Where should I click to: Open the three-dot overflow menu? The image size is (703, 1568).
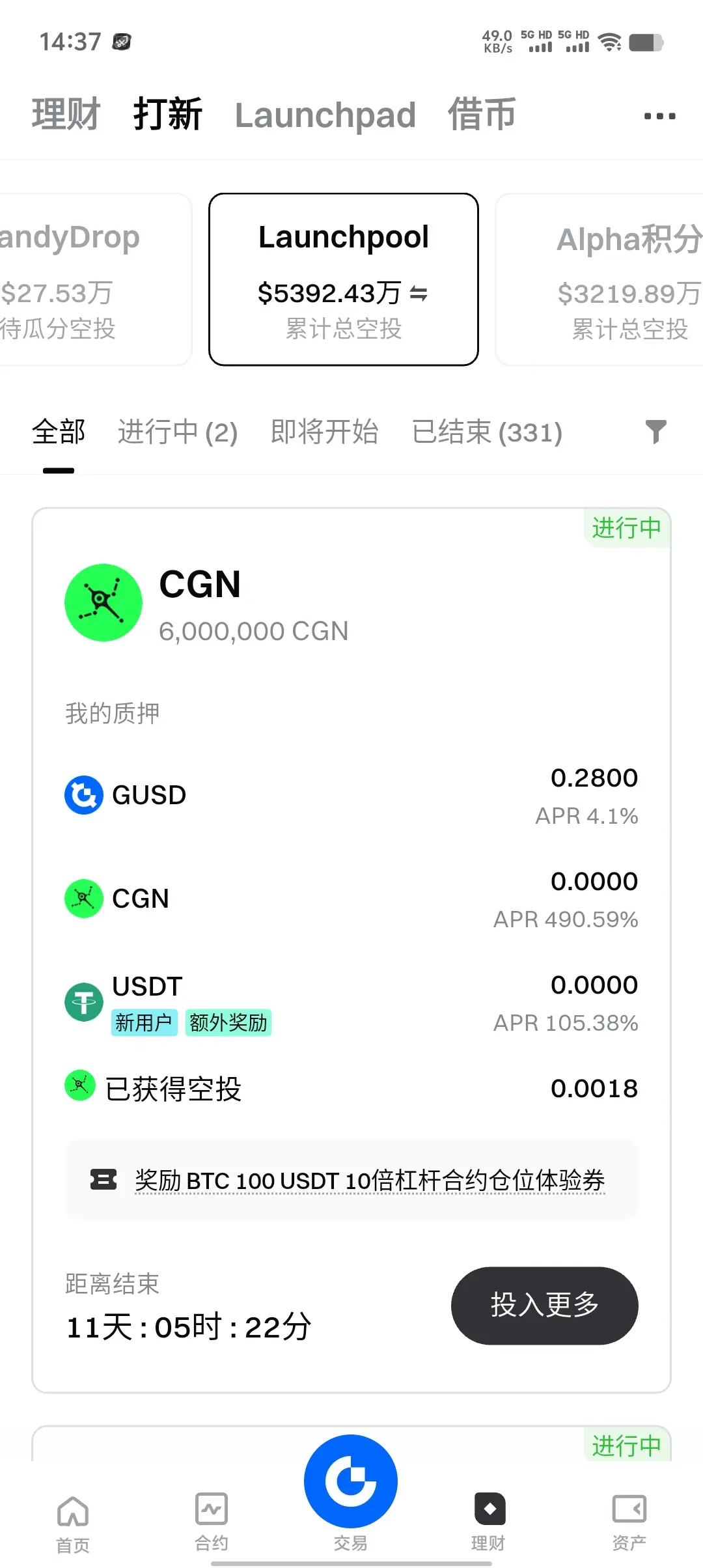pos(659,116)
